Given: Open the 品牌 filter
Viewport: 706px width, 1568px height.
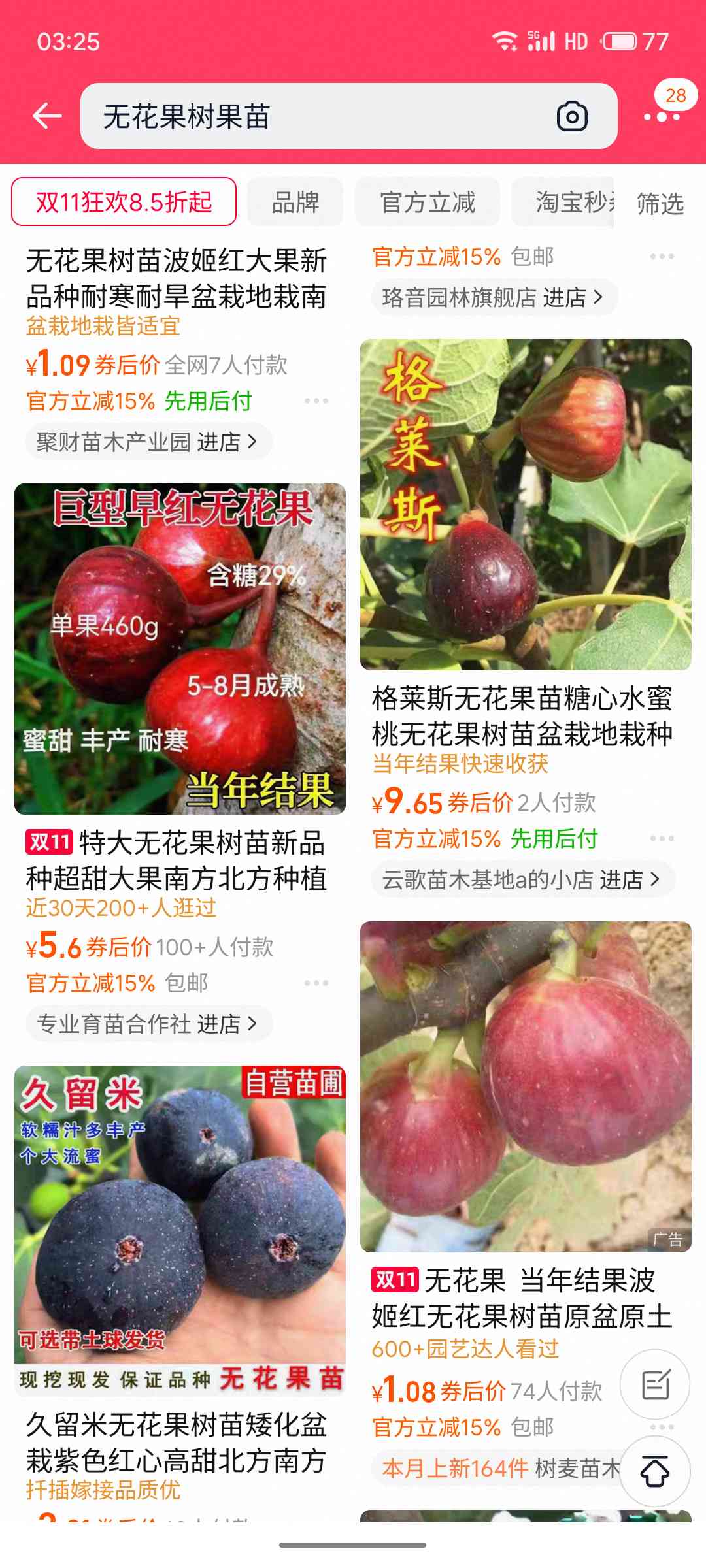Looking at the screenshot, I should coord(295,203).
